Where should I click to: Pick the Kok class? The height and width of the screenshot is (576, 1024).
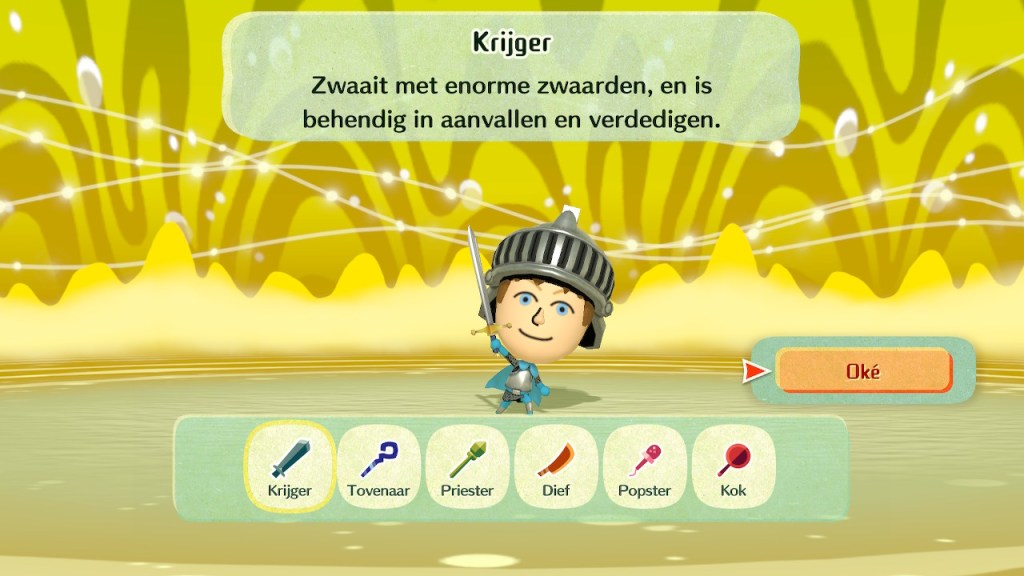pos(733,467)
